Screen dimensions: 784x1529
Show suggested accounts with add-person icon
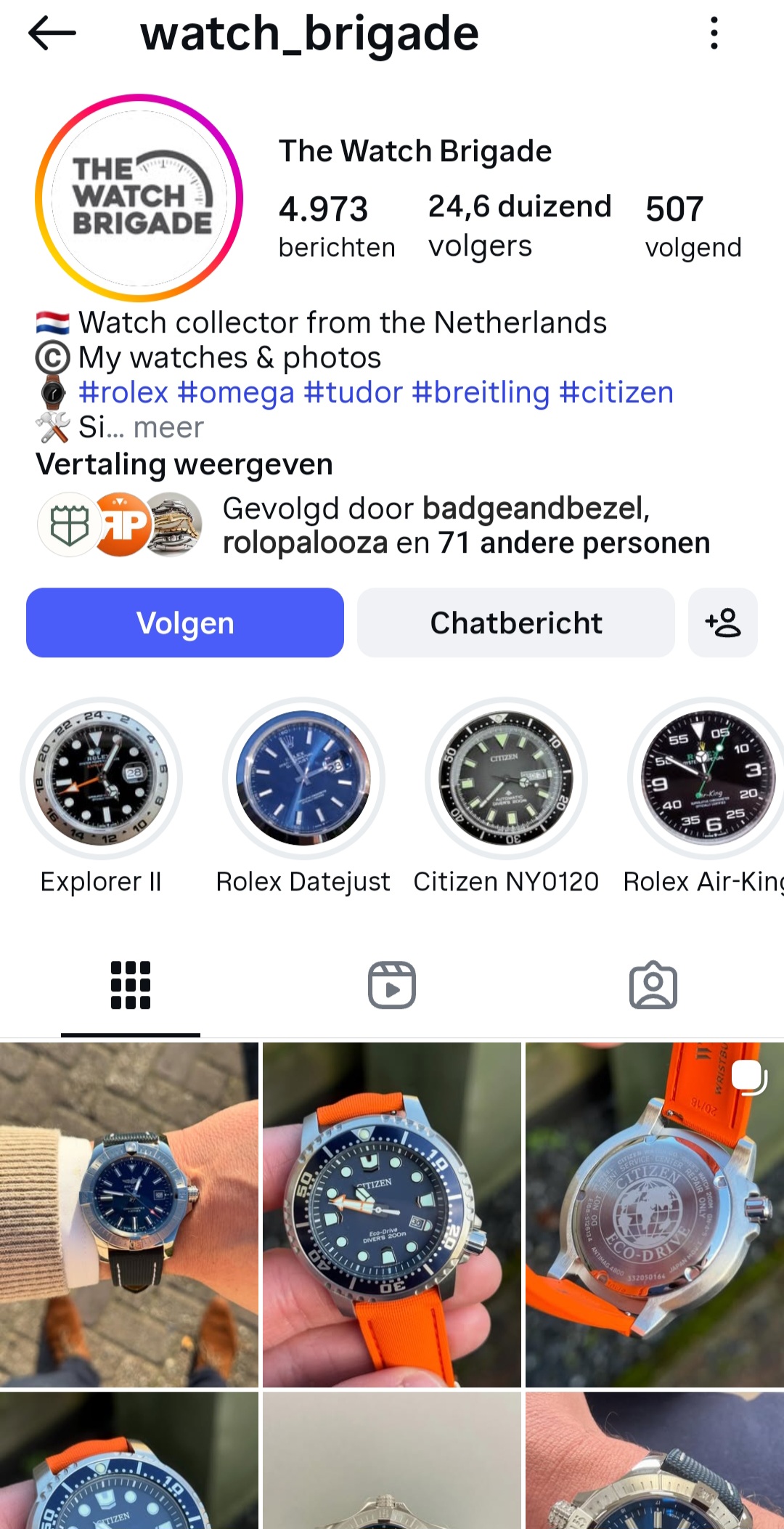point(722,622)
